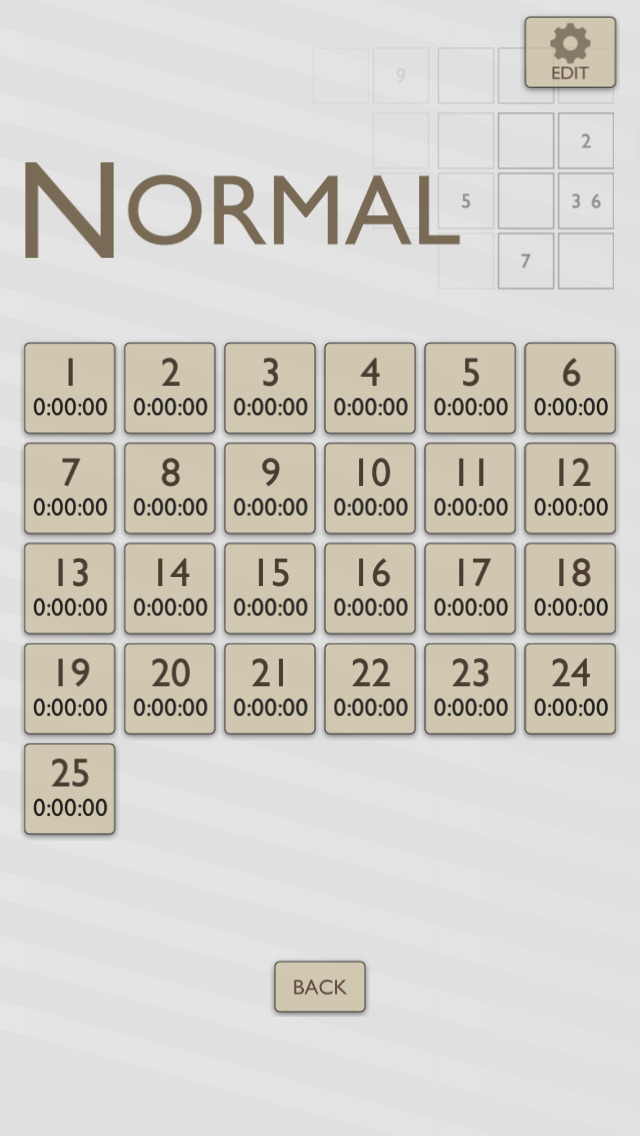Go back with the Back button
Image resolution: width=640 pixels, height=1136 pixels.
coord(320,987)
